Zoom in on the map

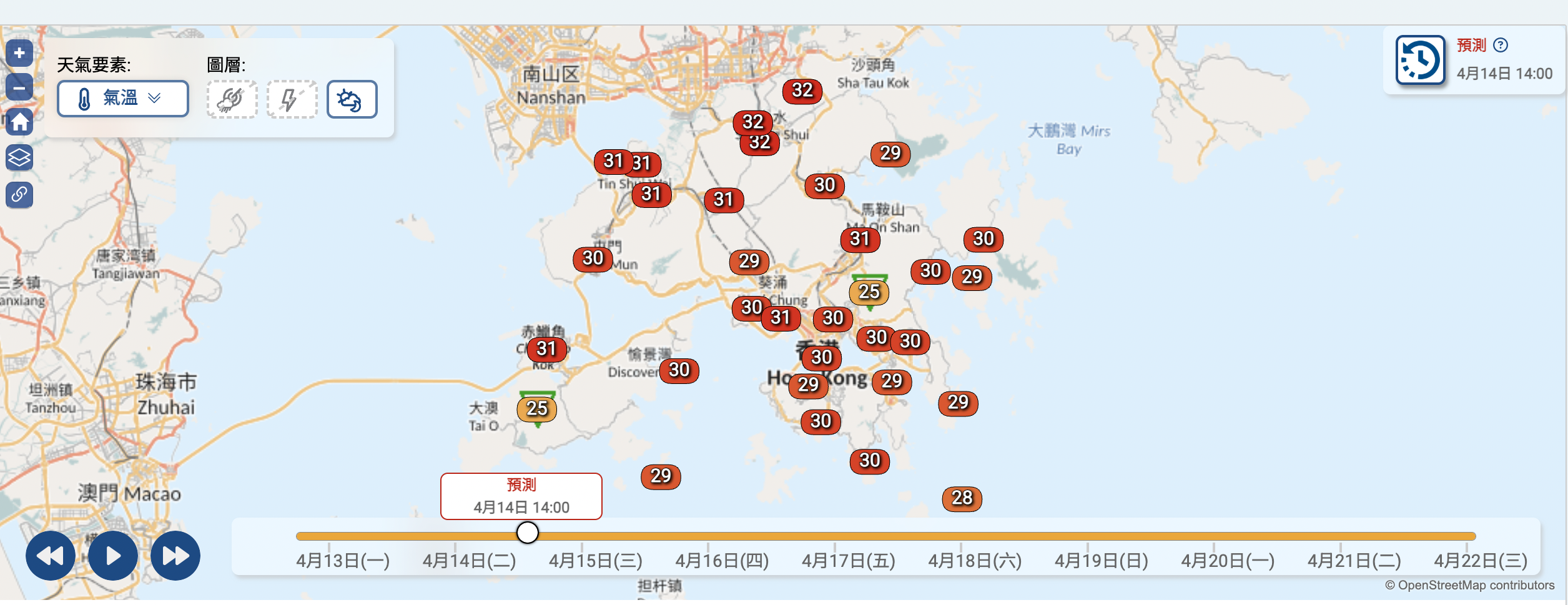pos(19,53)
